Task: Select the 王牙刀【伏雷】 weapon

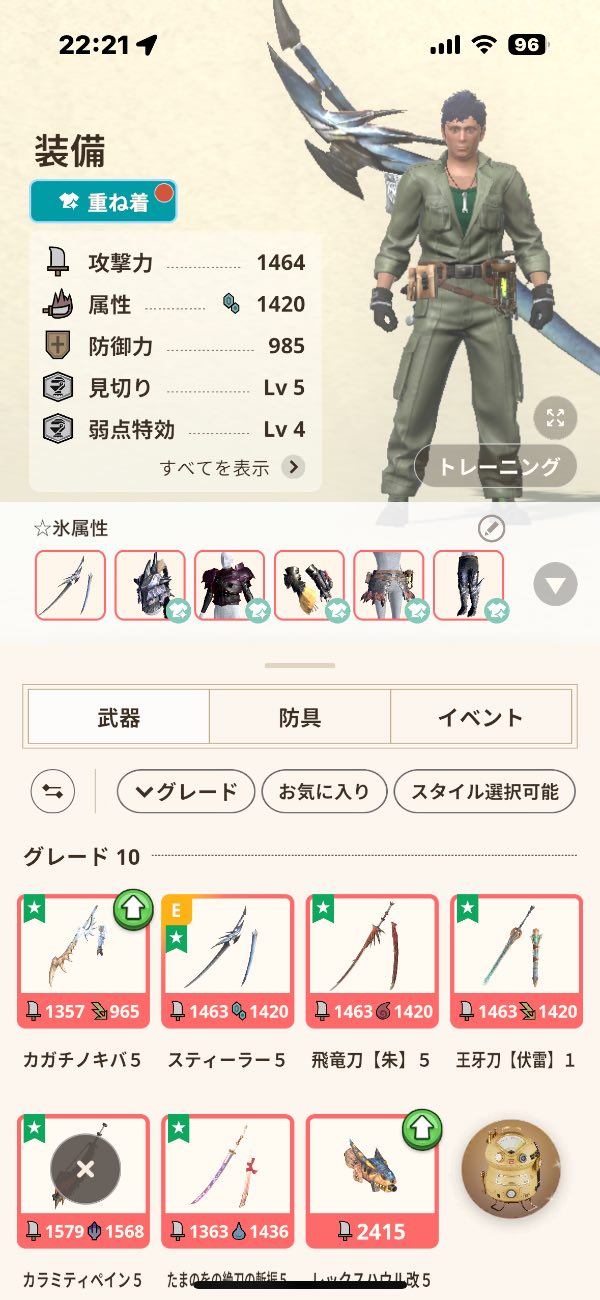Action: tap(516, 960)
